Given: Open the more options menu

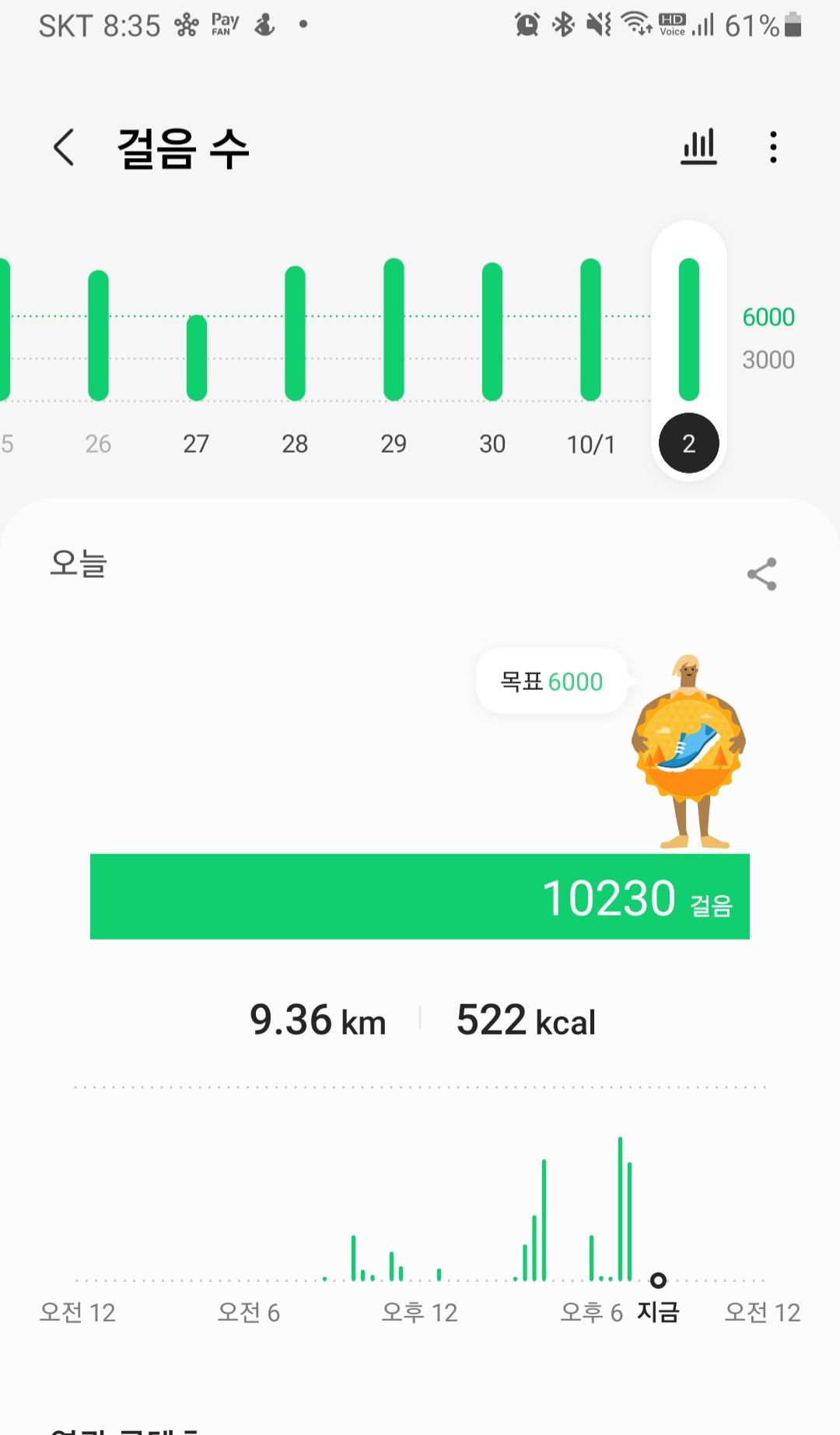Looking at the screenshot, I should pos(772,147).
